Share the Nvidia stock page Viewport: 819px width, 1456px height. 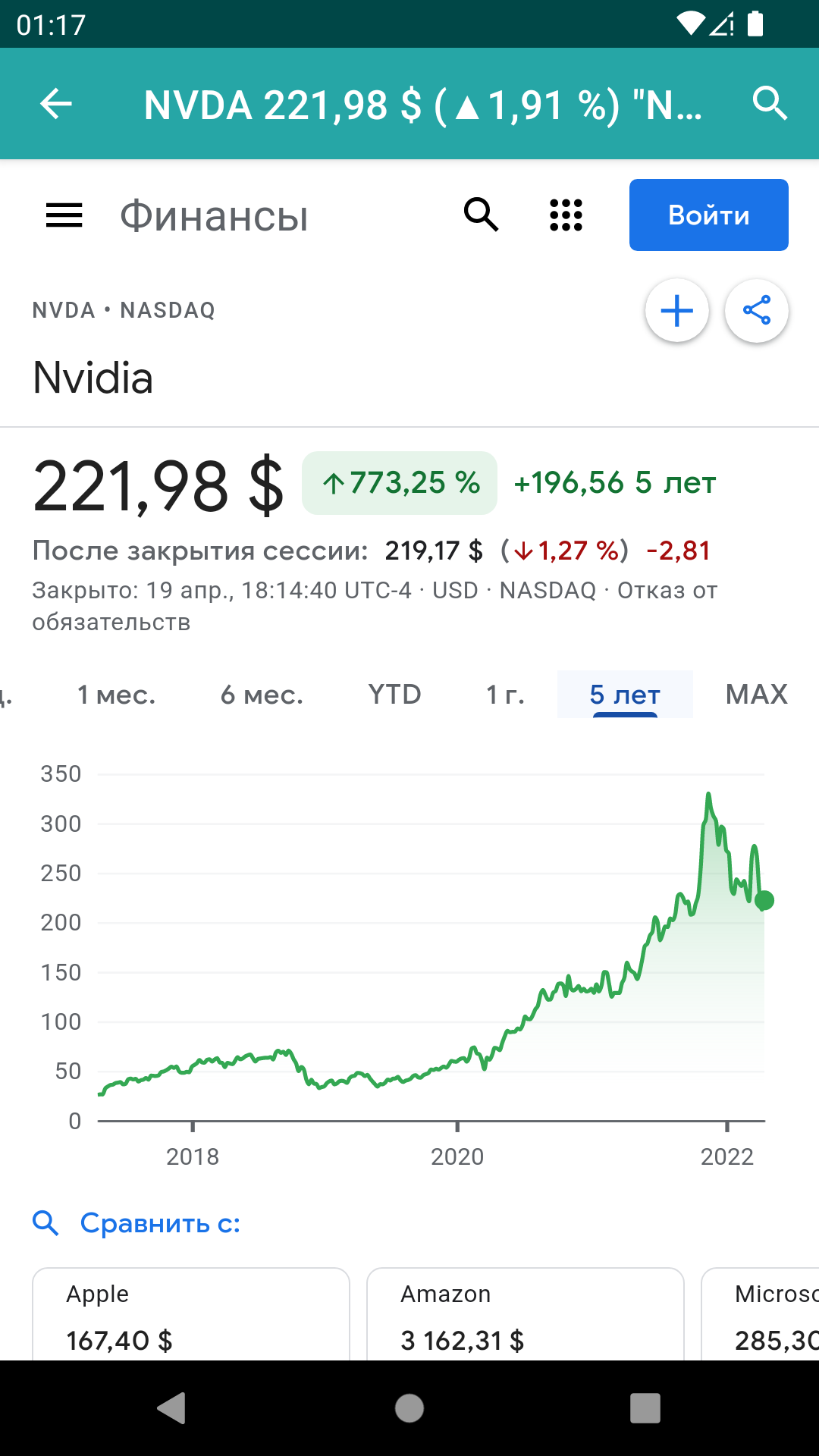point(757,310)
